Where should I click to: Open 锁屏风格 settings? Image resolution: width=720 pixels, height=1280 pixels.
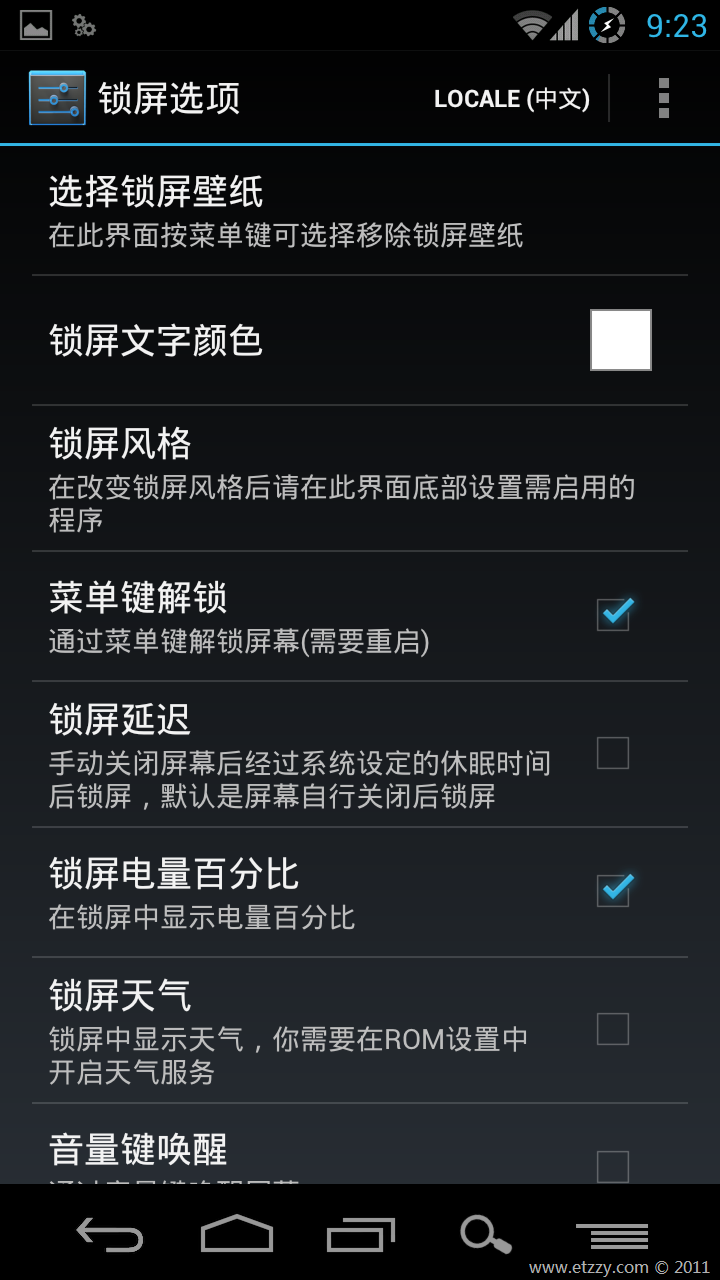360,479
